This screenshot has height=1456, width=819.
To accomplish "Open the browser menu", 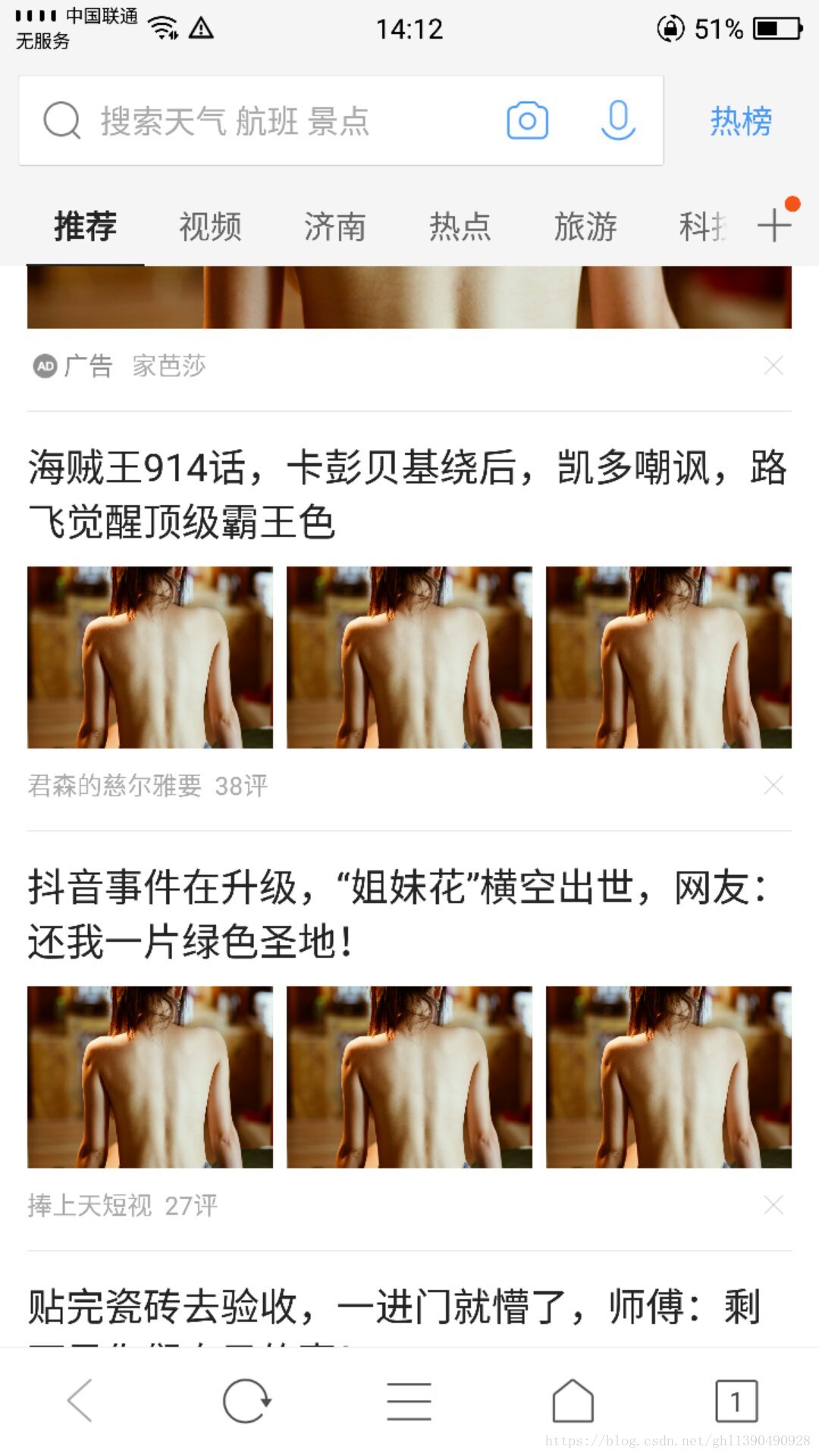I will (409, 1401).
